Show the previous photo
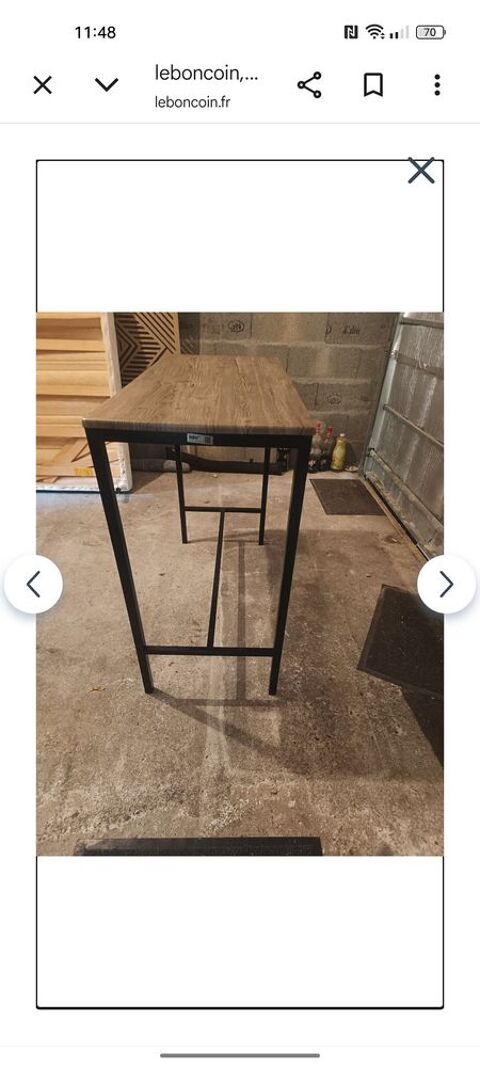 (33, 584)
